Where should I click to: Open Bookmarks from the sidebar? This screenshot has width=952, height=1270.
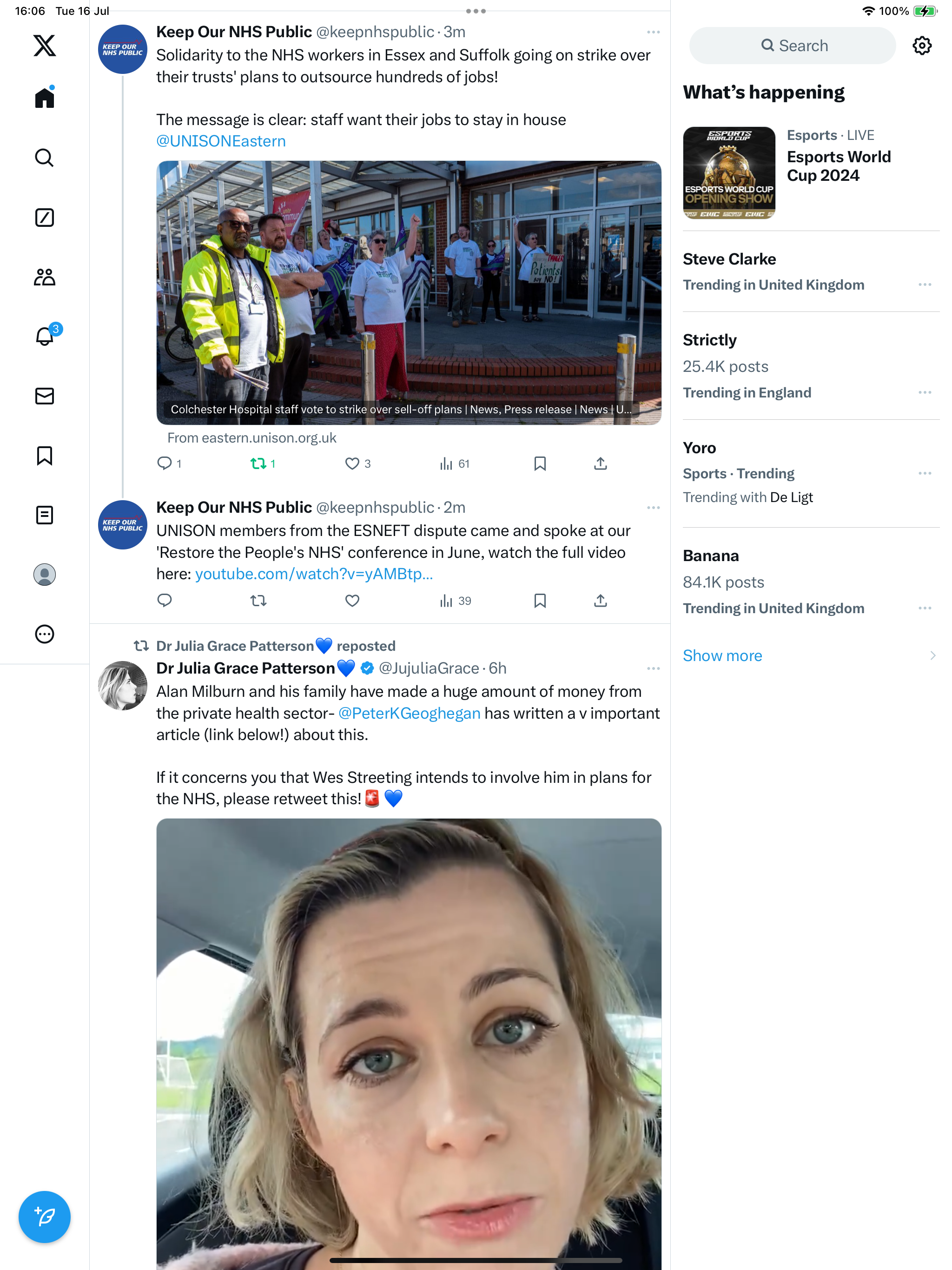point(44,456)
